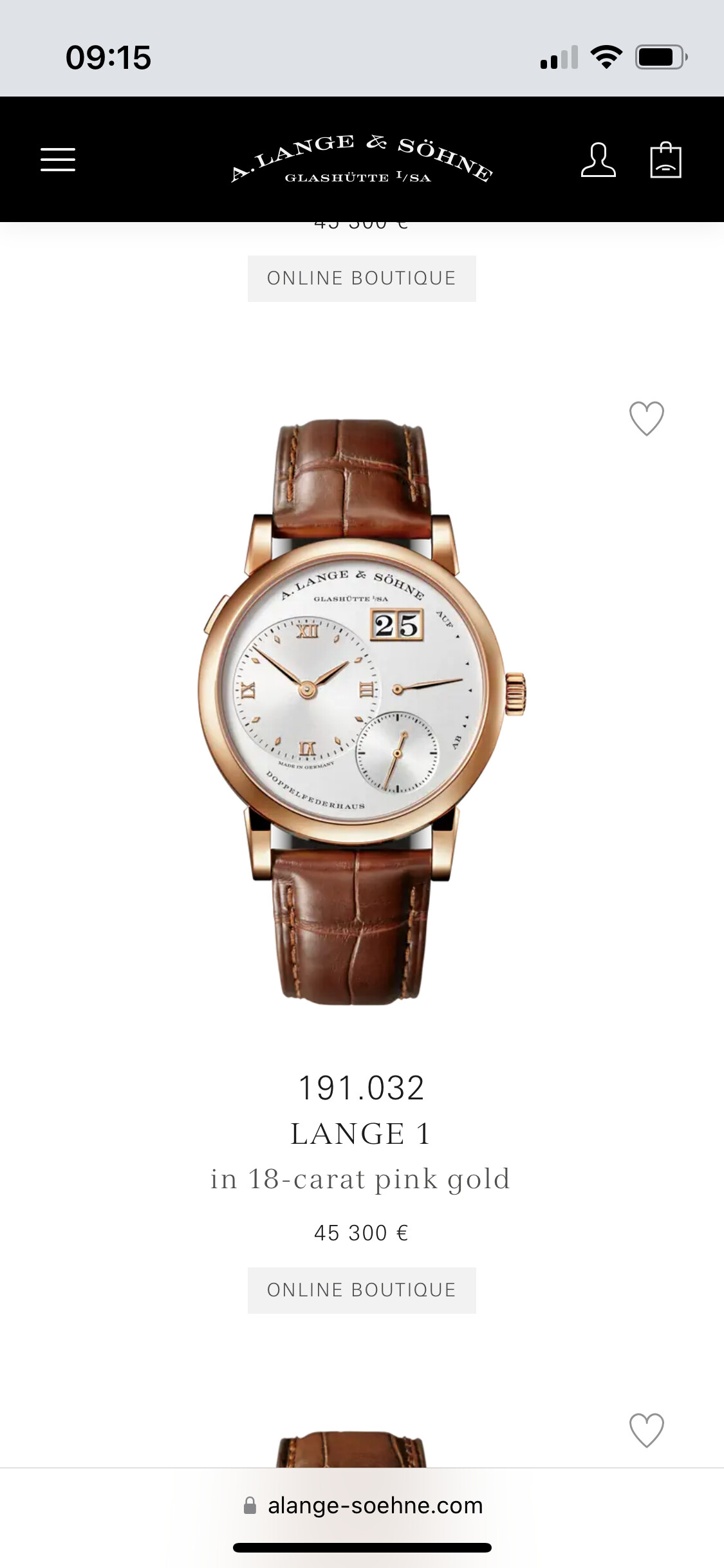Screen dimensions: 724x1568
Task: Open the hamburger menu
Action: tap(58, 159)
